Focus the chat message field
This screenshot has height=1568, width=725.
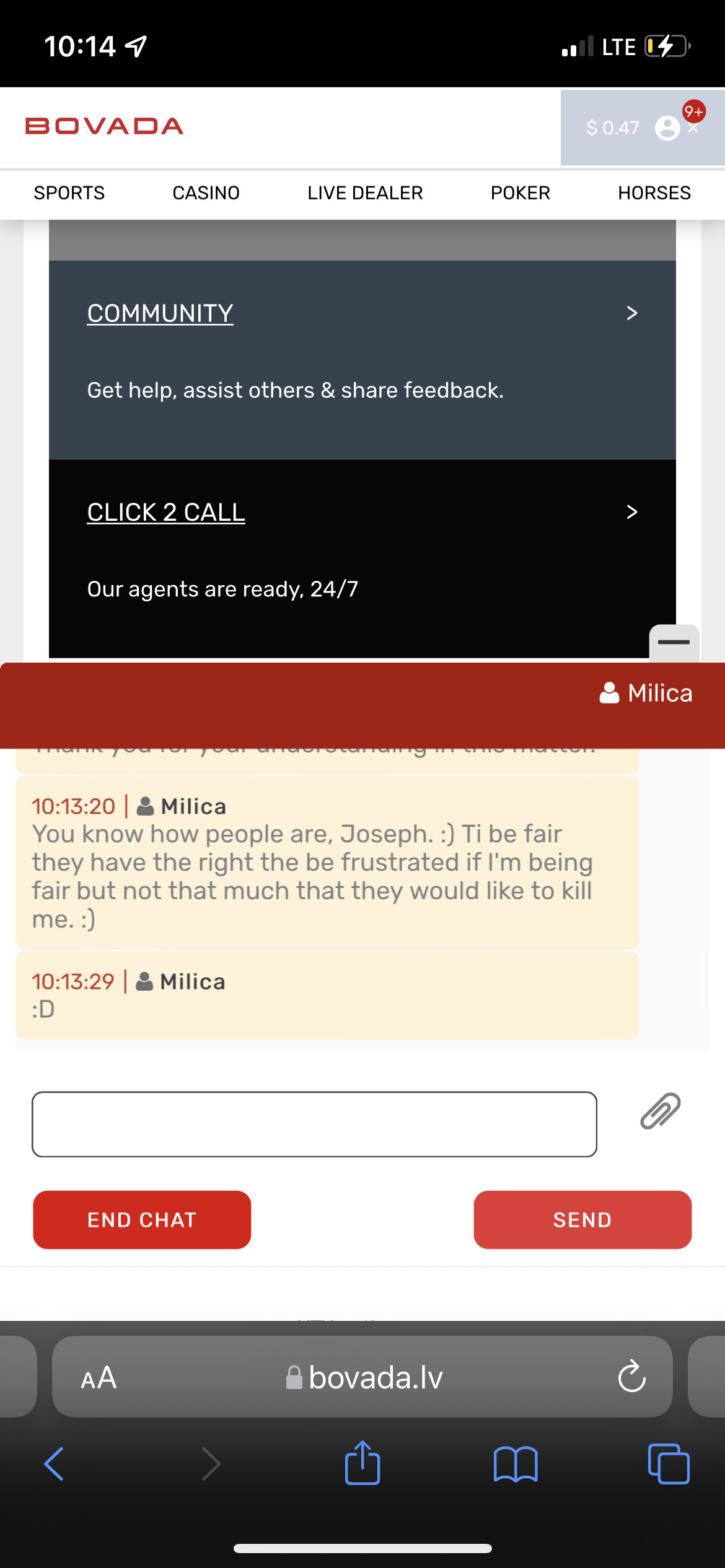coord(314,1124)
